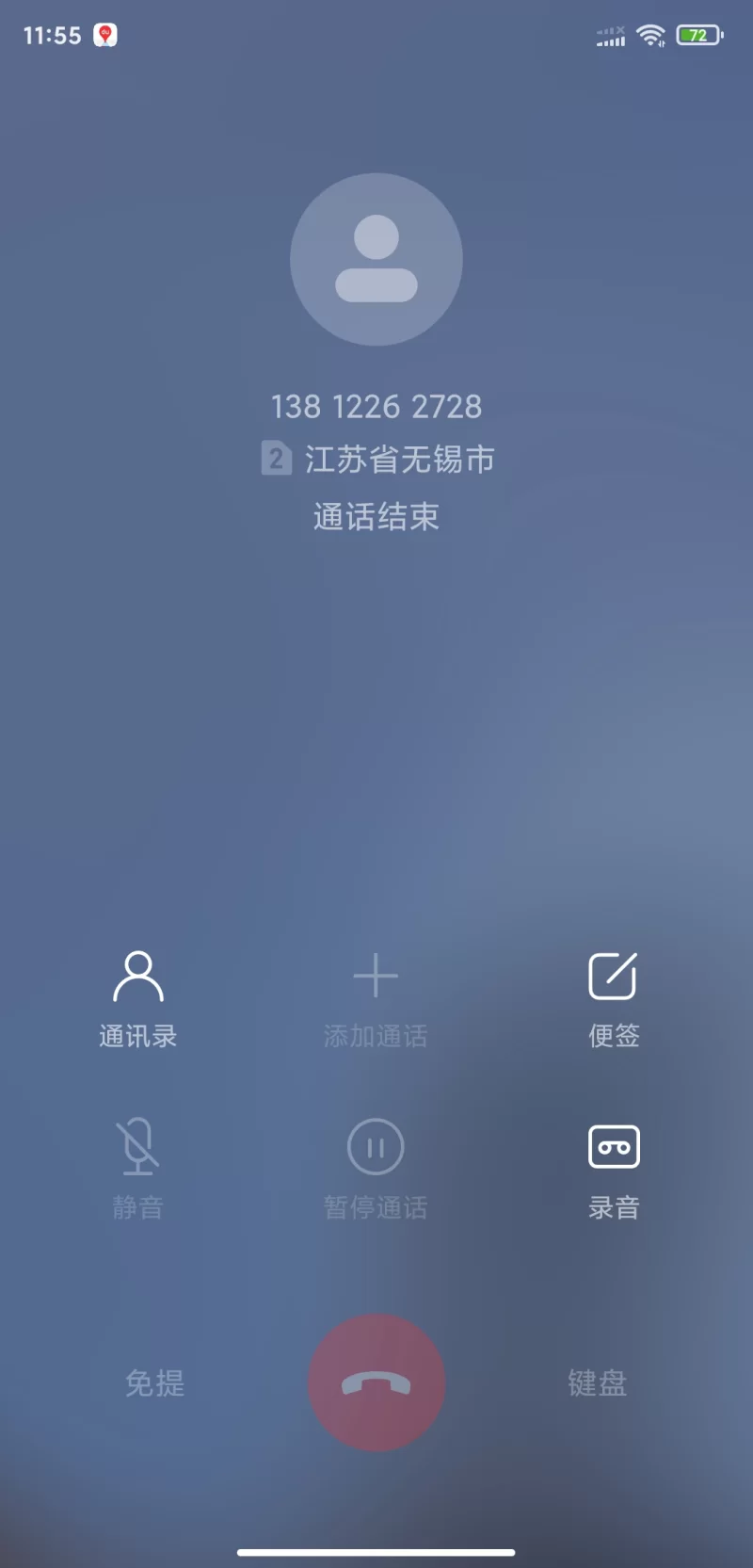Open 通讯录 contacts

pos(138,998)
